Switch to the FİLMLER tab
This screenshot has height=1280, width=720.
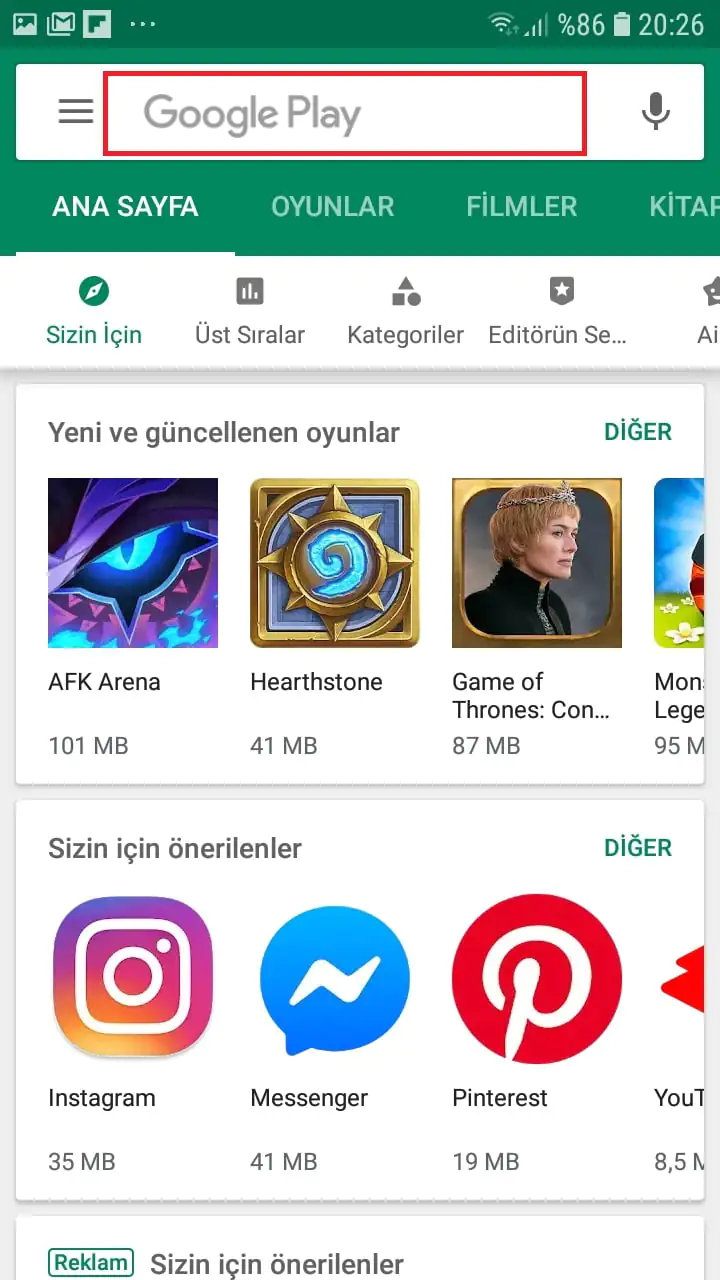521,207
